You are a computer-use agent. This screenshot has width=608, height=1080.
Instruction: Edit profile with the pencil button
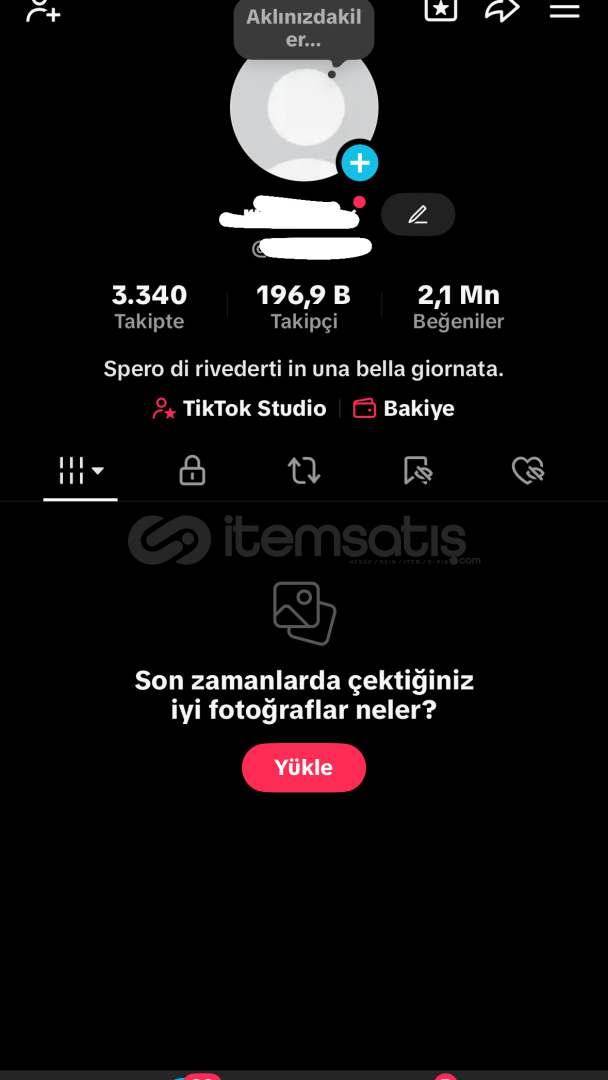418,214
